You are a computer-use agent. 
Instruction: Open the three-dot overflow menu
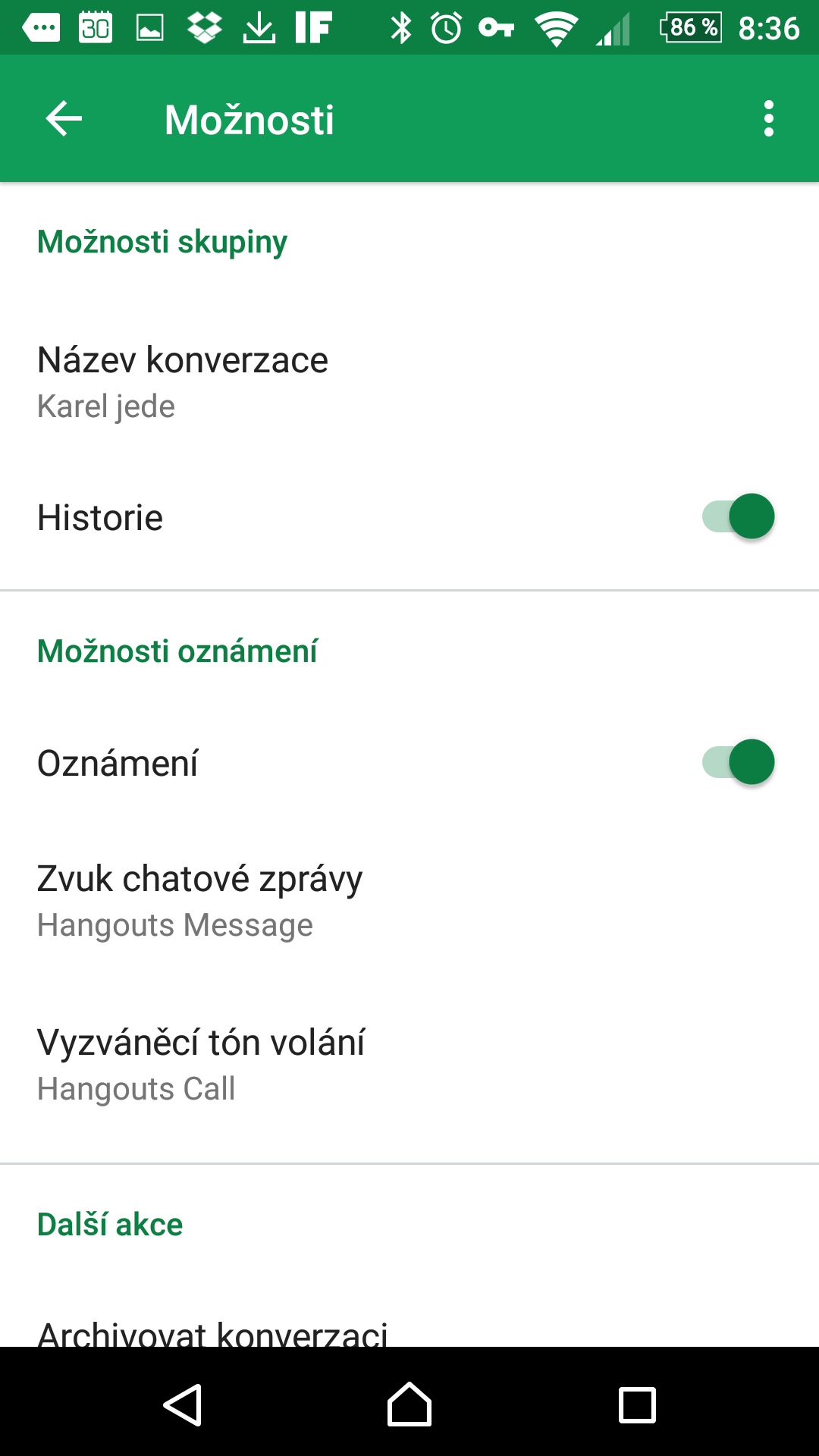click(x=768, y=119)
